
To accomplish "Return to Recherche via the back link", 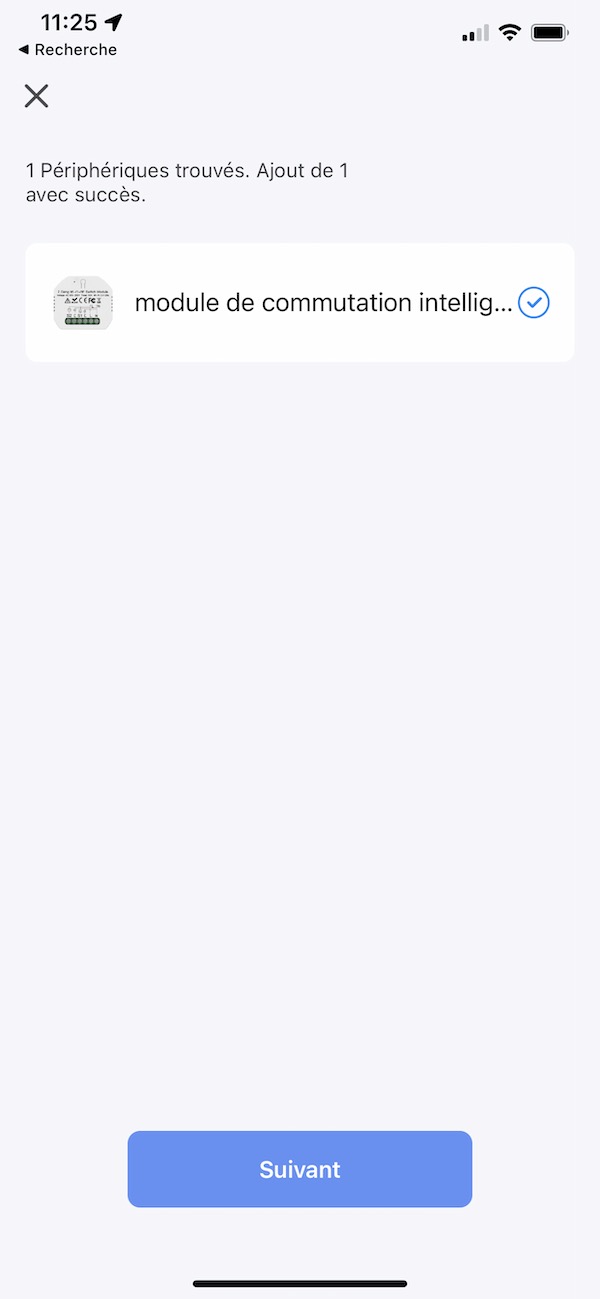I will click(x=68, y=50).
